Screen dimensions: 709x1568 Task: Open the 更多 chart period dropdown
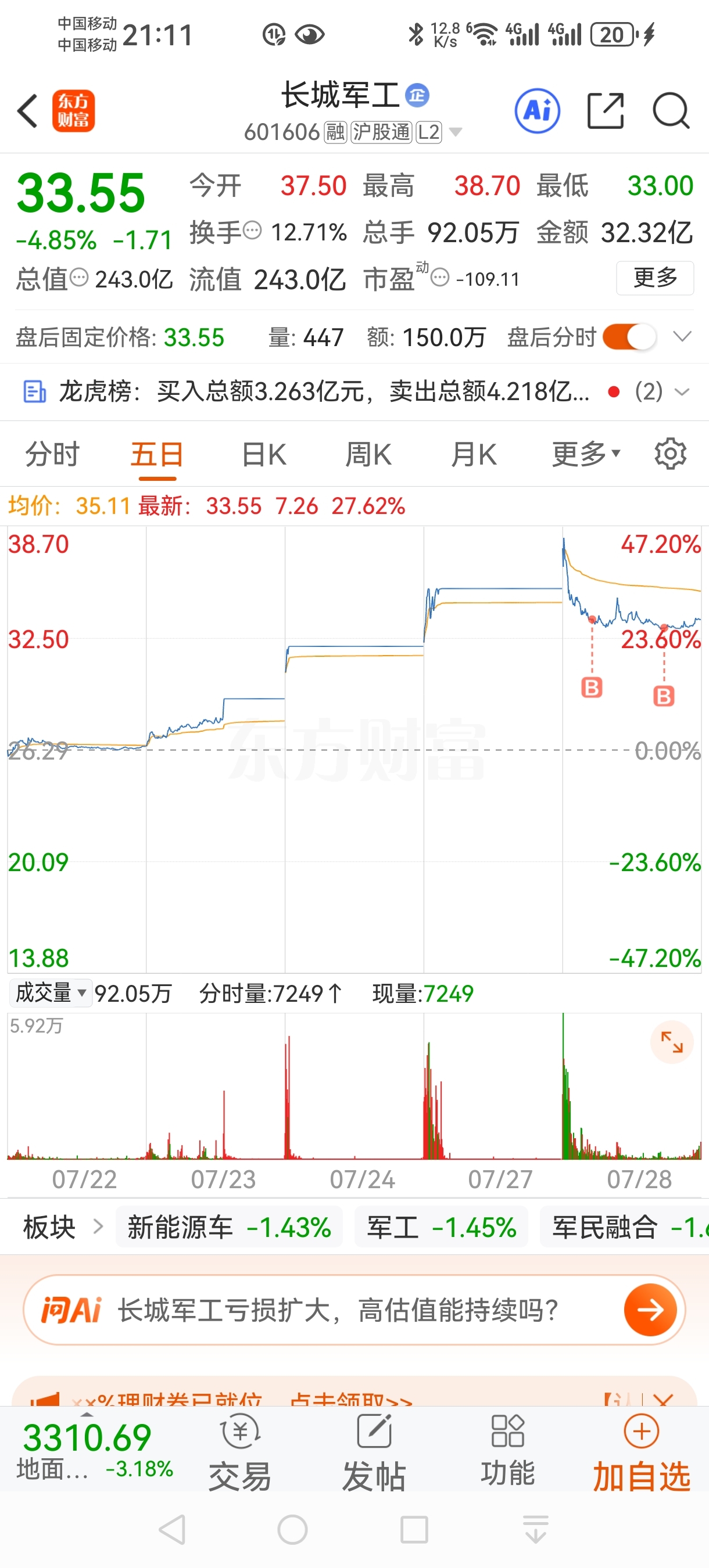(x=586, y=455)
